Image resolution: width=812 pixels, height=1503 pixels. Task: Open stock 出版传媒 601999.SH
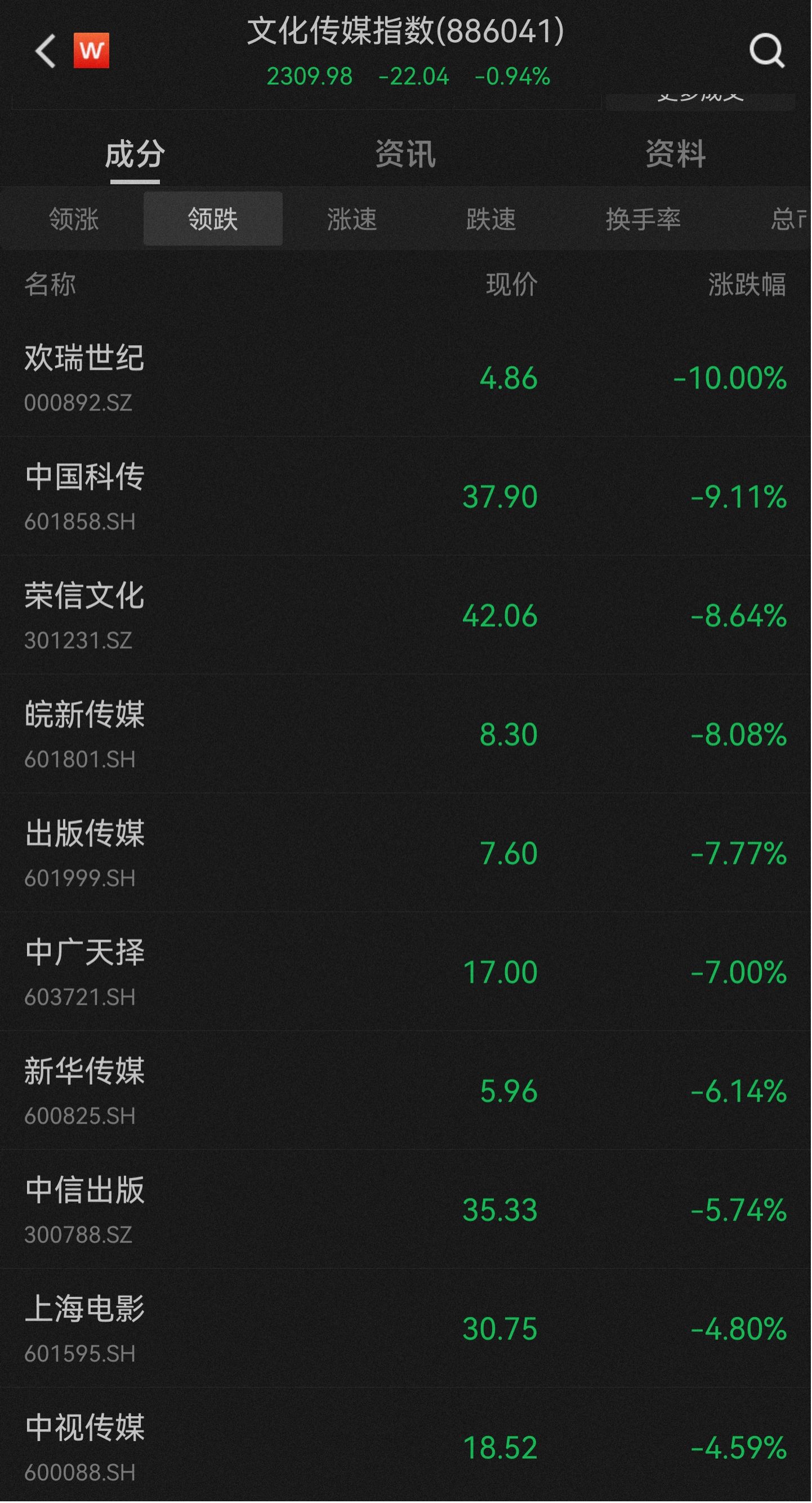point(406,854)
